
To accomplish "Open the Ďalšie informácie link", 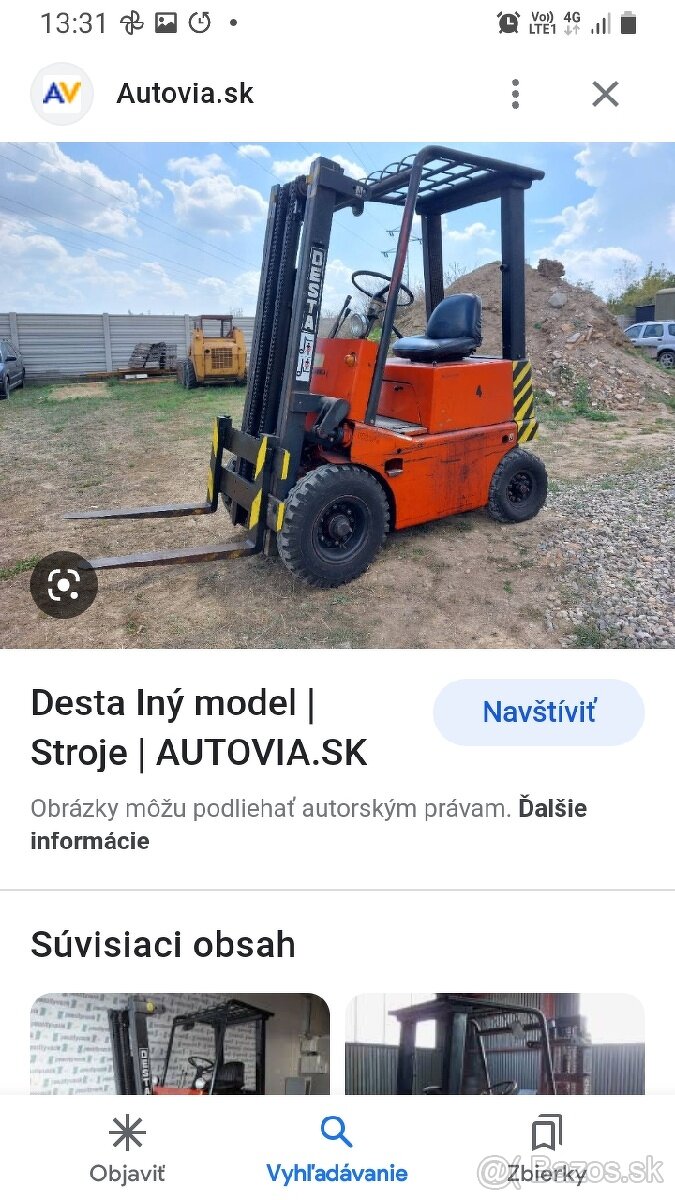I will [x=308, y=824].
